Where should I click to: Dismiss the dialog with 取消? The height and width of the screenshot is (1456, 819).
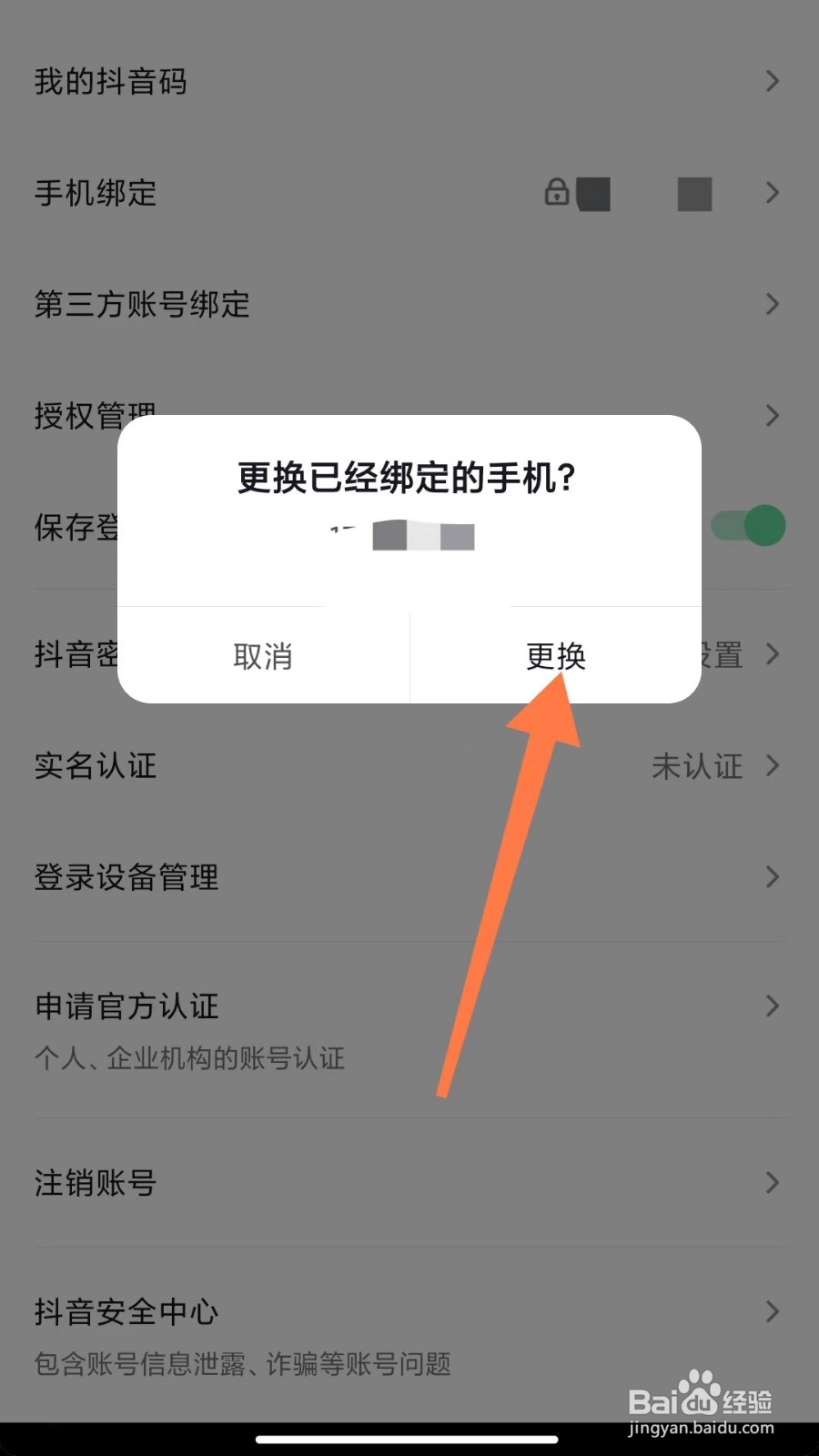(262, 656)
